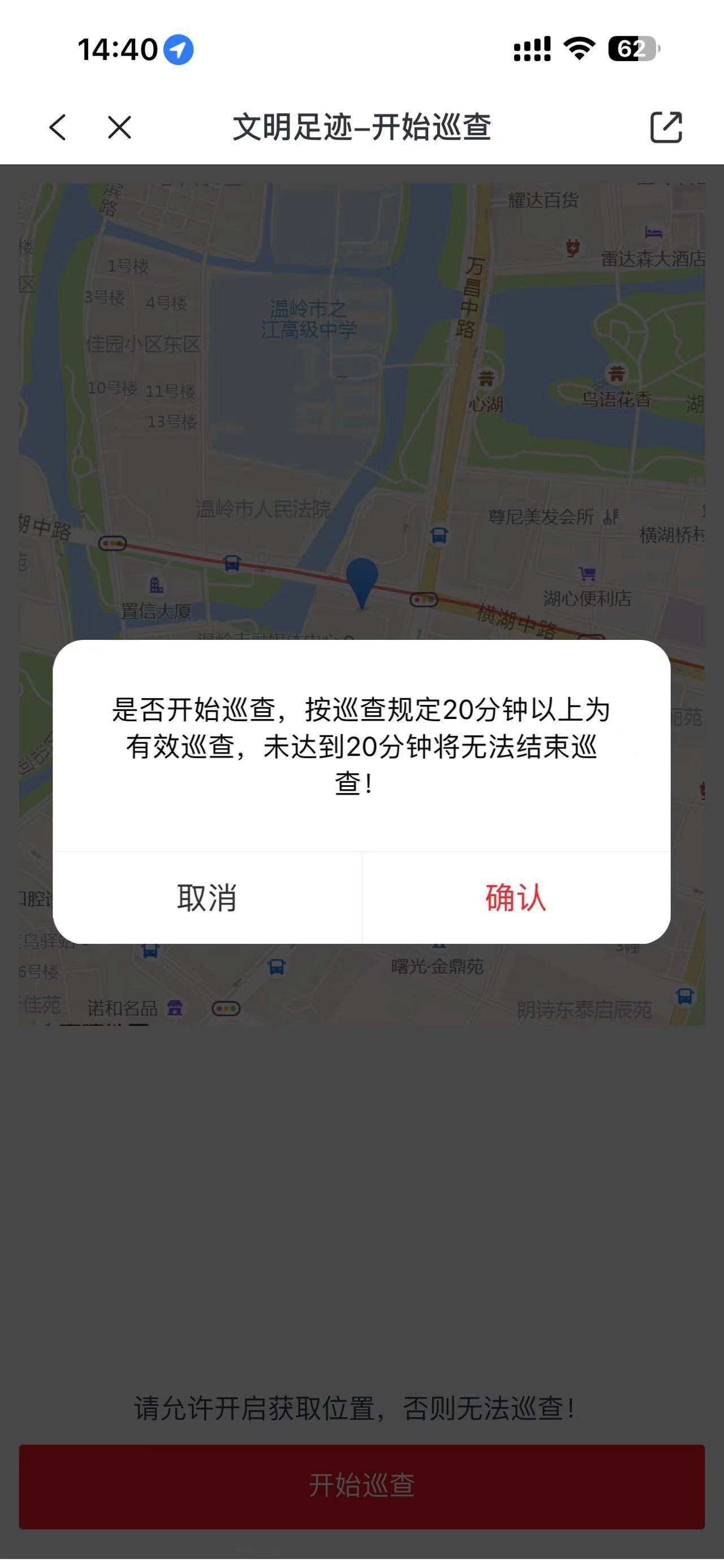Image resolution: width=724 pixels, height=1568 pixels.
Task: Share this page via the header icon
Action: [666, 127]
